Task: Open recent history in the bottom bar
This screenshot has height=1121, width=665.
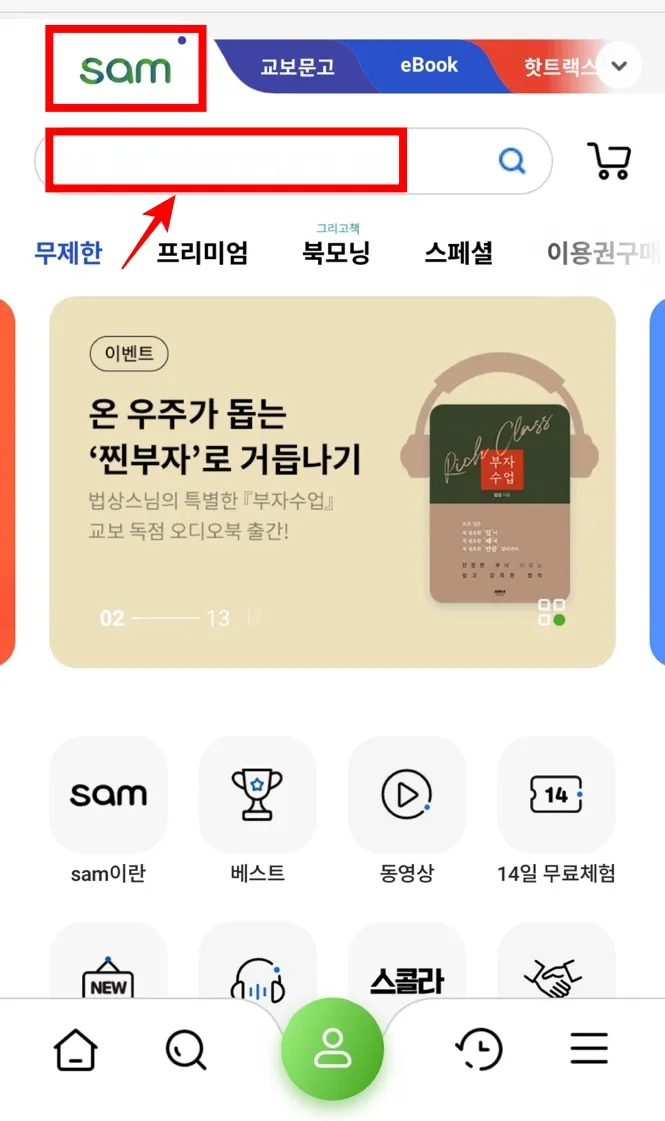Action: point(479,1049)
